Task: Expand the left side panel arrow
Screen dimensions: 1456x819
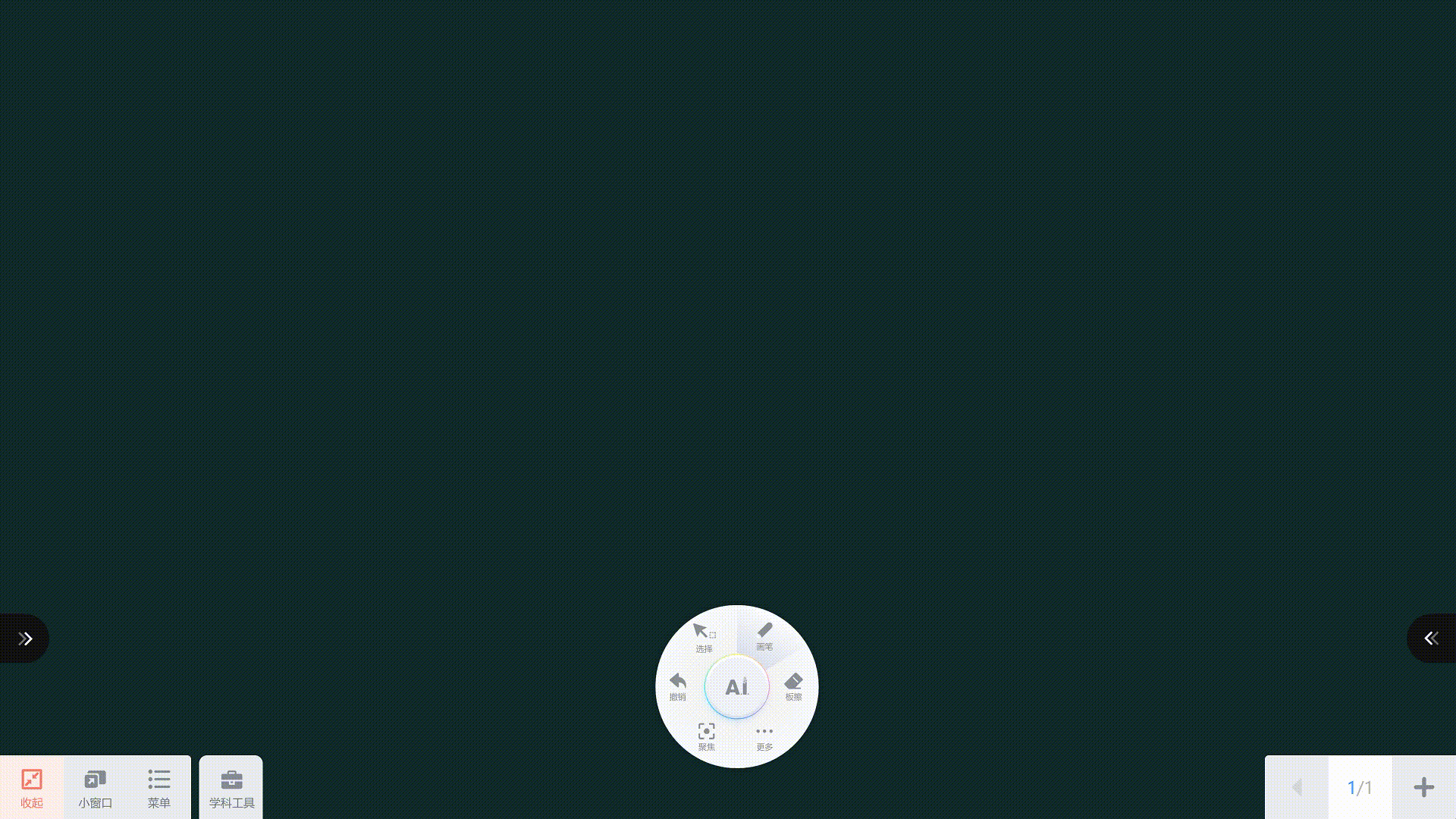Action: point(26,639)
